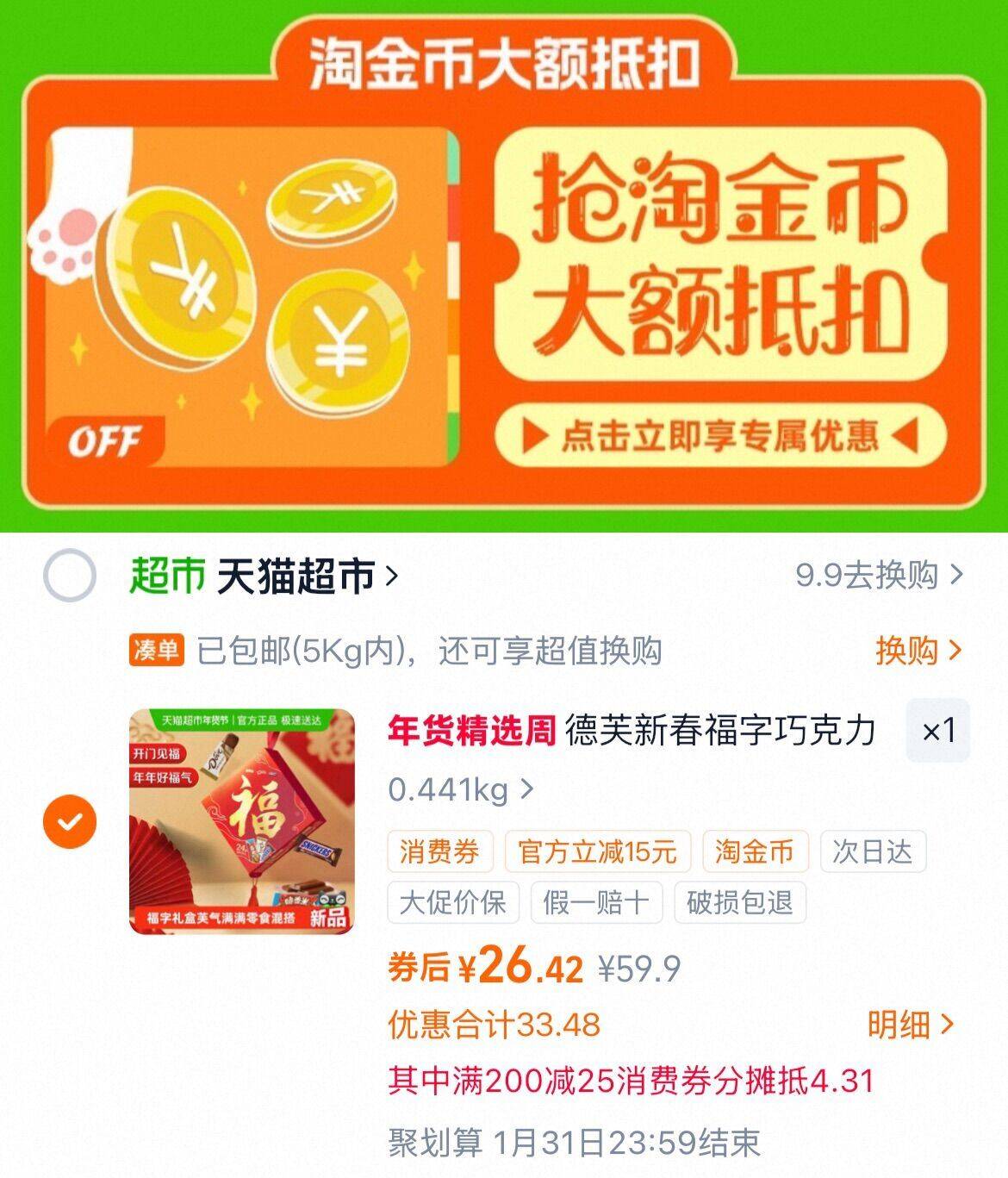Change quantity via the ×1 selector

coord(938,732)
